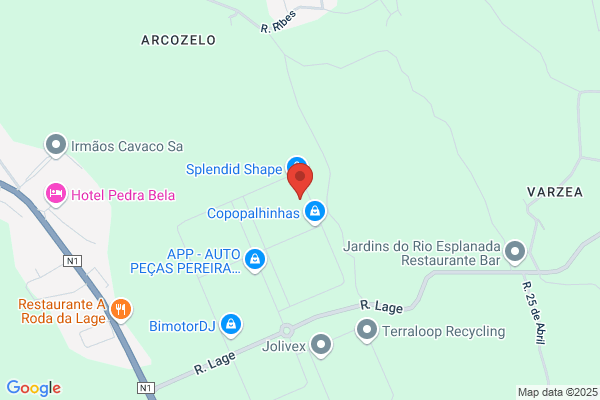Screen dimensions: 600x400
Task: Select the Terraloop Recycling marker
Action: click(x=368, y=330)
